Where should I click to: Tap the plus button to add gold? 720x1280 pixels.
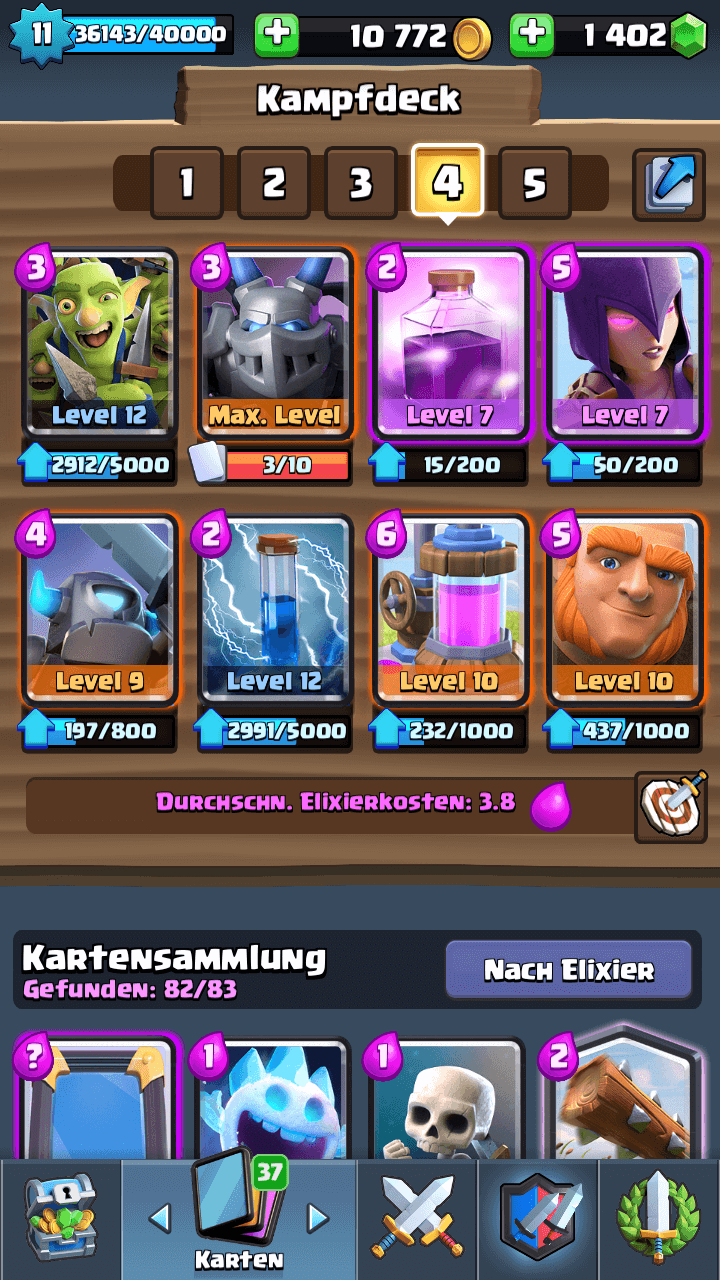[x=277, y=36]
